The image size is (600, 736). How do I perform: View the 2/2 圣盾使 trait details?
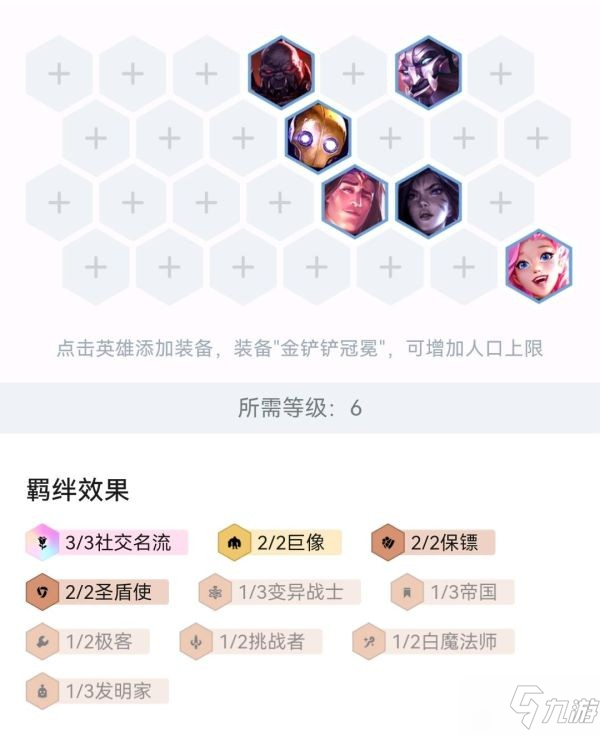97,592
